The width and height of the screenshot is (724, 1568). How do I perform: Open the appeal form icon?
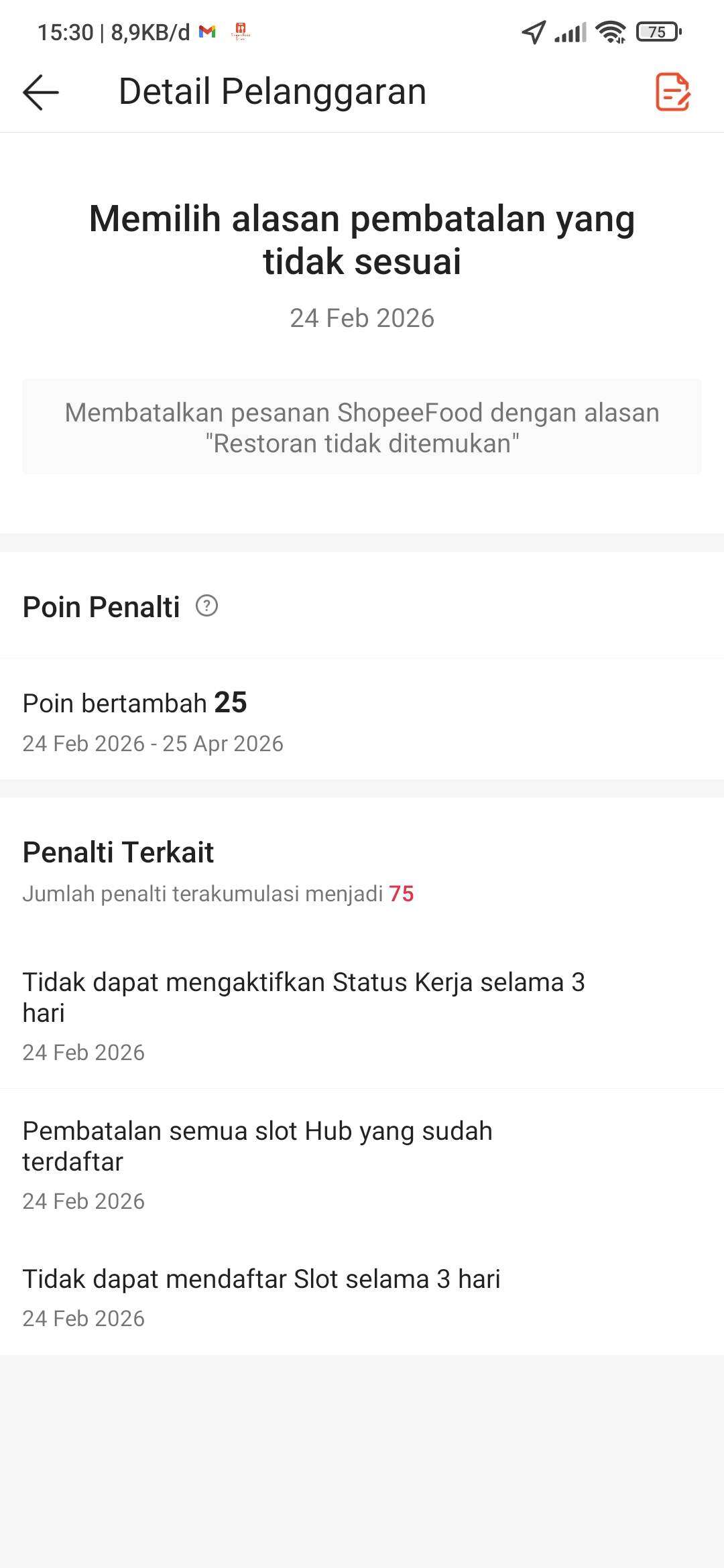pos(672,92)
